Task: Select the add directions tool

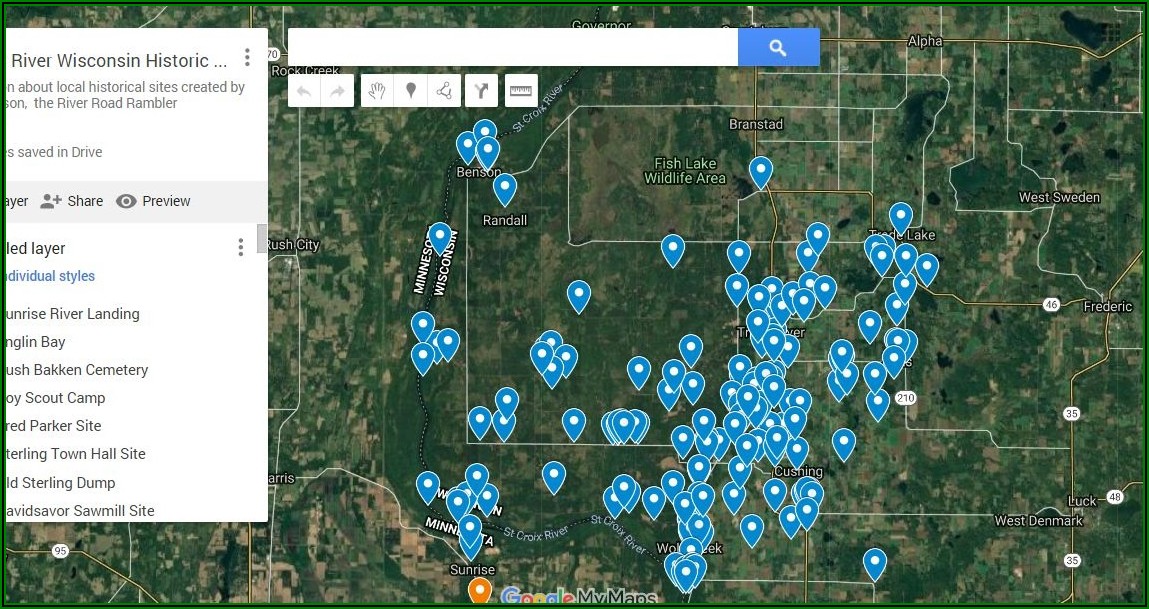Action: 481,91
